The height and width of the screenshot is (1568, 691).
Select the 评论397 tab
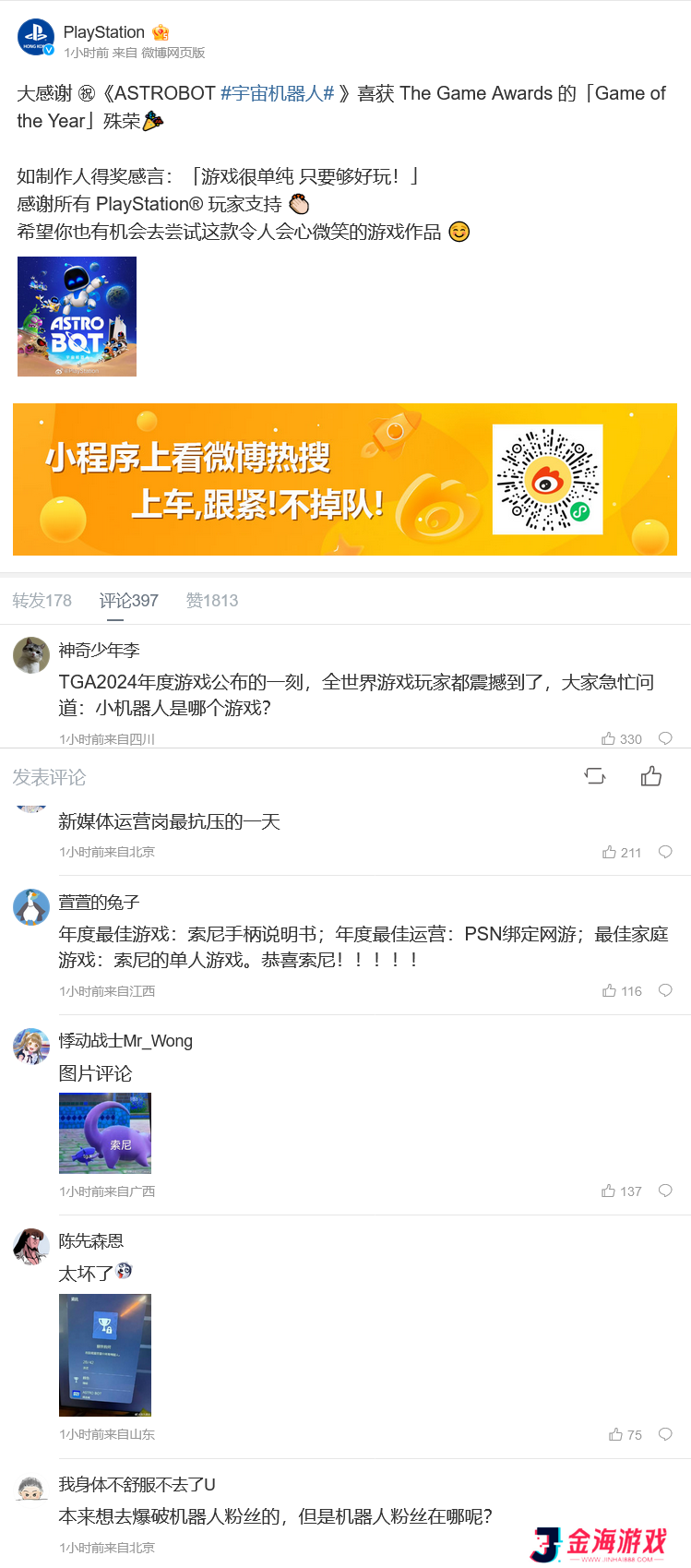tap(128, 601)
